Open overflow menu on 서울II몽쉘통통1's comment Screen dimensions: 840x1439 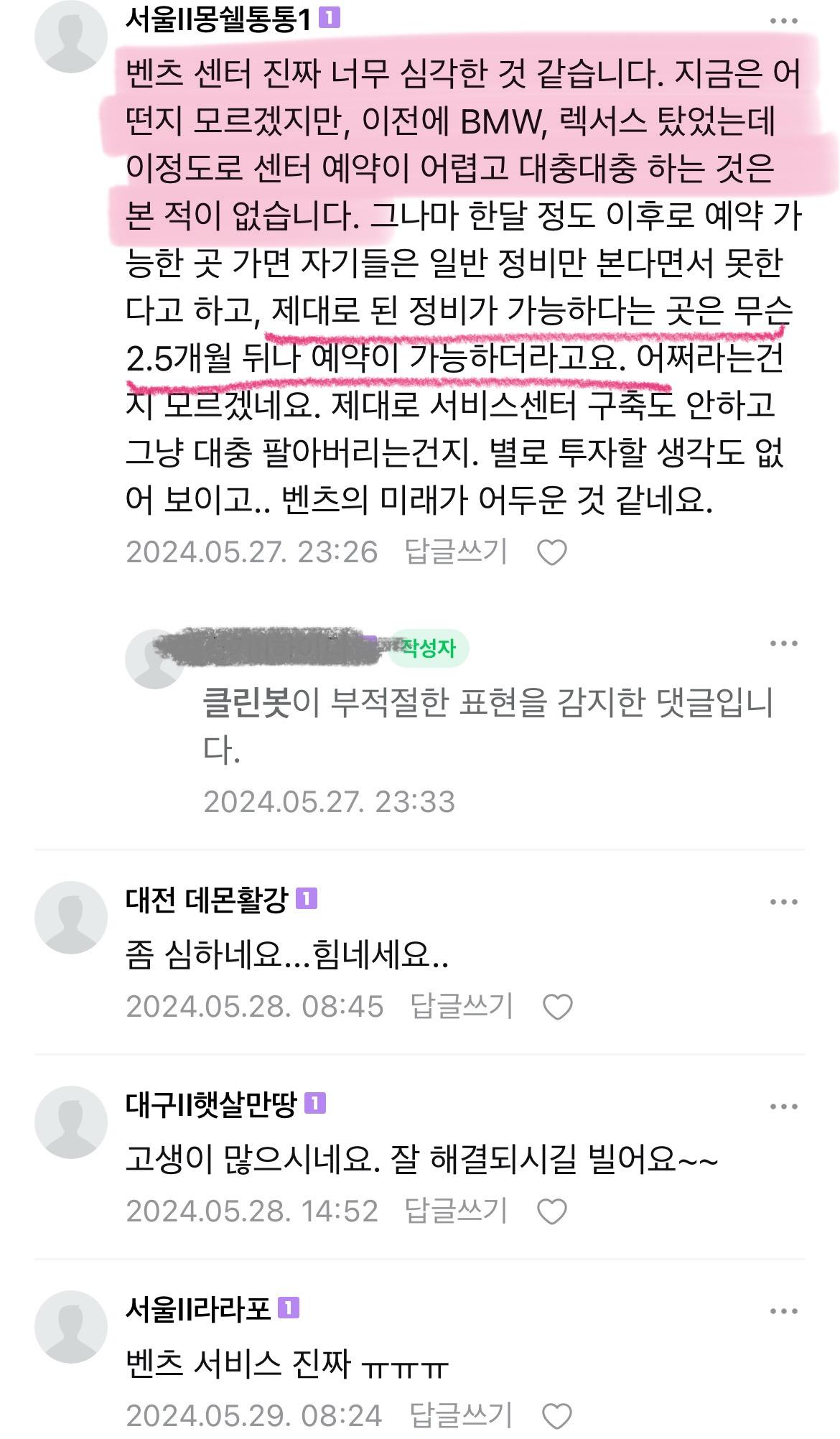783,21
